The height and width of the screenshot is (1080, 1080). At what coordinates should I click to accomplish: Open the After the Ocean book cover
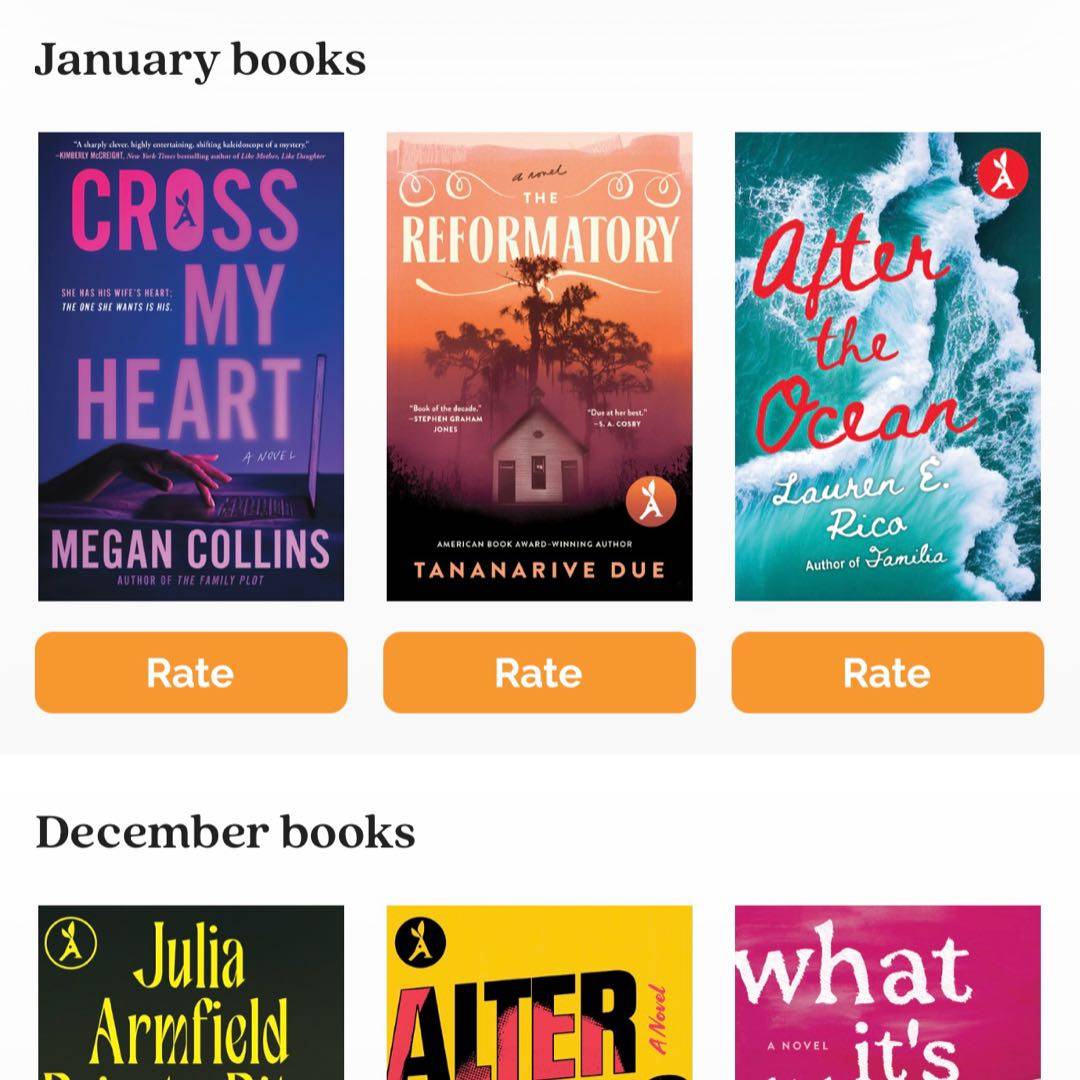click(x=887, y=366)
